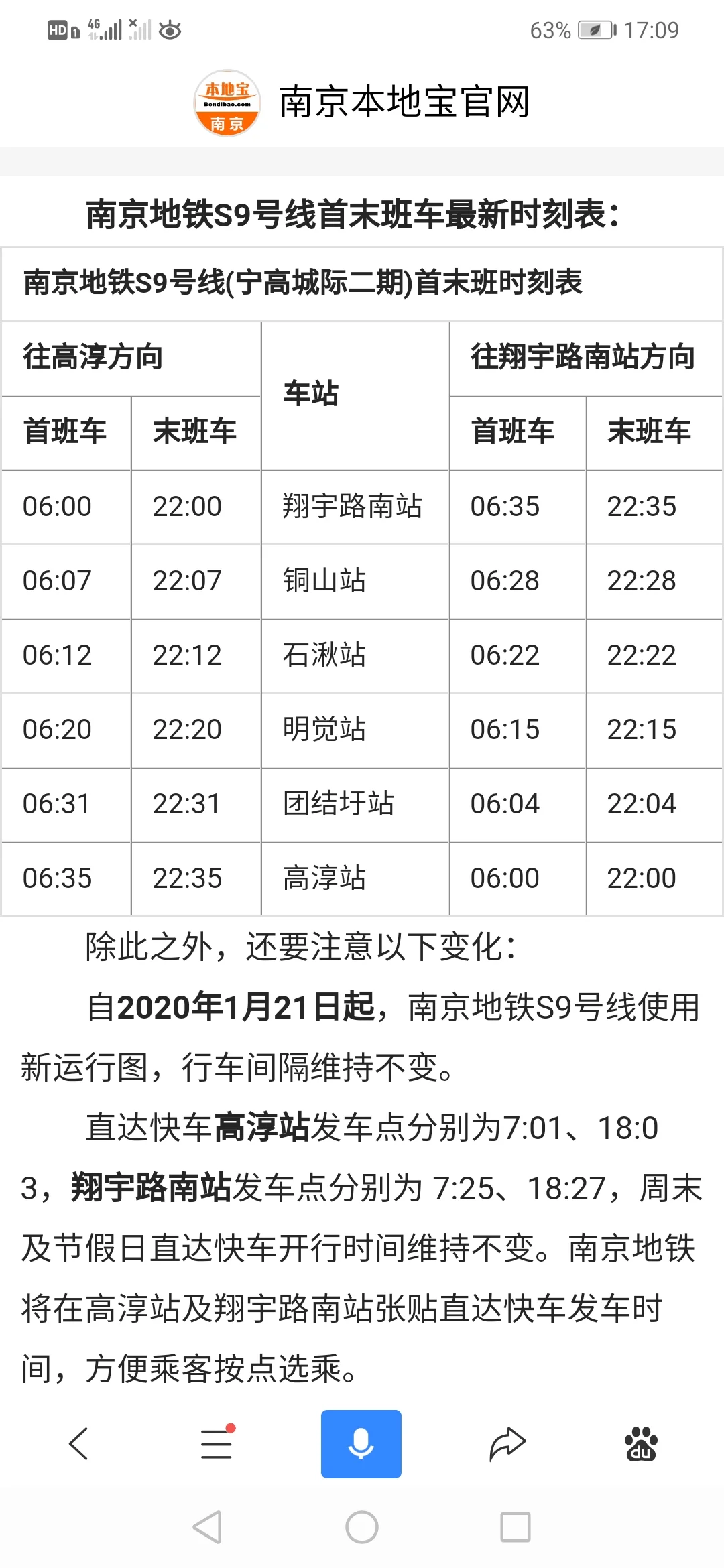
Task: Select the 翔宇路南站 station cell in table
Action: pyautogui.click(x=353, y=507)
